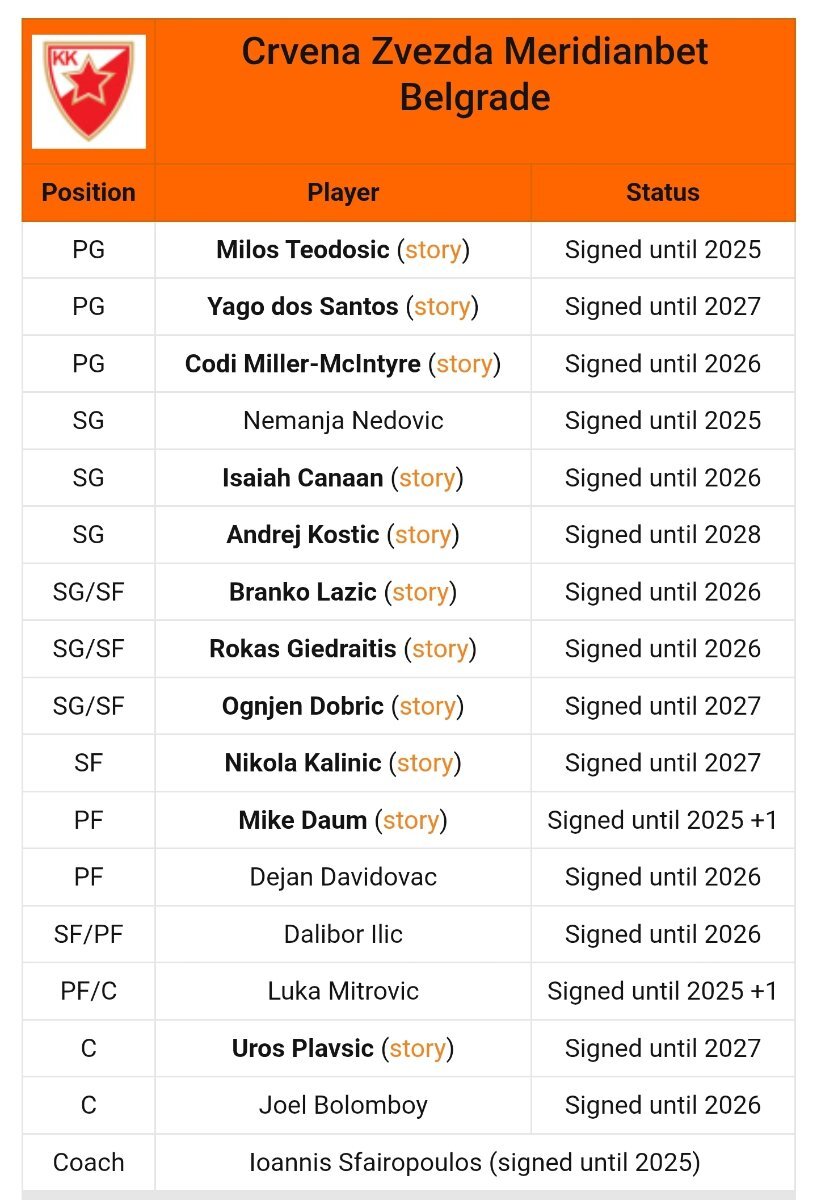Viewport: 817px width, 1200px height.
Task: Open the Rokas Giedraitis story
Action: 440,649
